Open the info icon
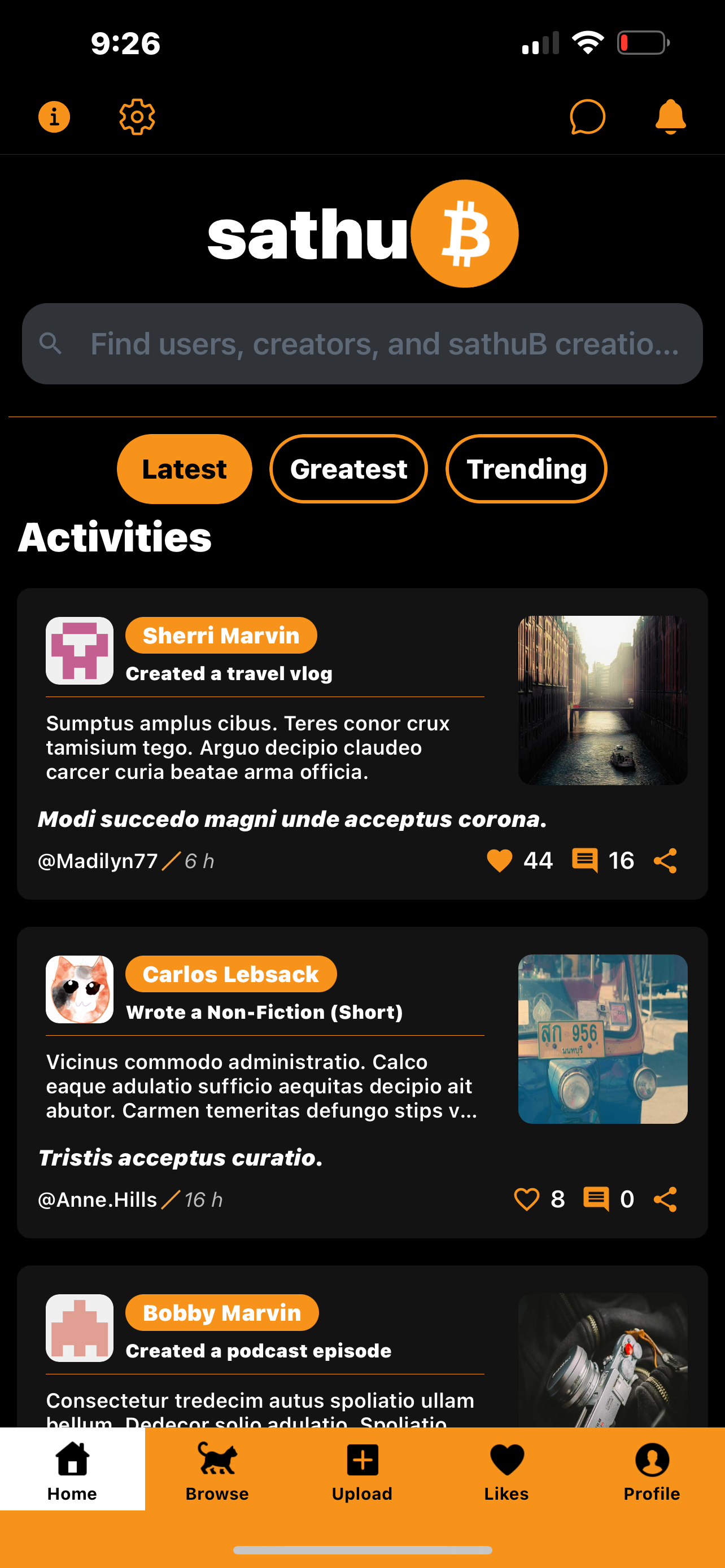Image resolution: width=725 pixels, height=1568 pixels. [54, 116]
